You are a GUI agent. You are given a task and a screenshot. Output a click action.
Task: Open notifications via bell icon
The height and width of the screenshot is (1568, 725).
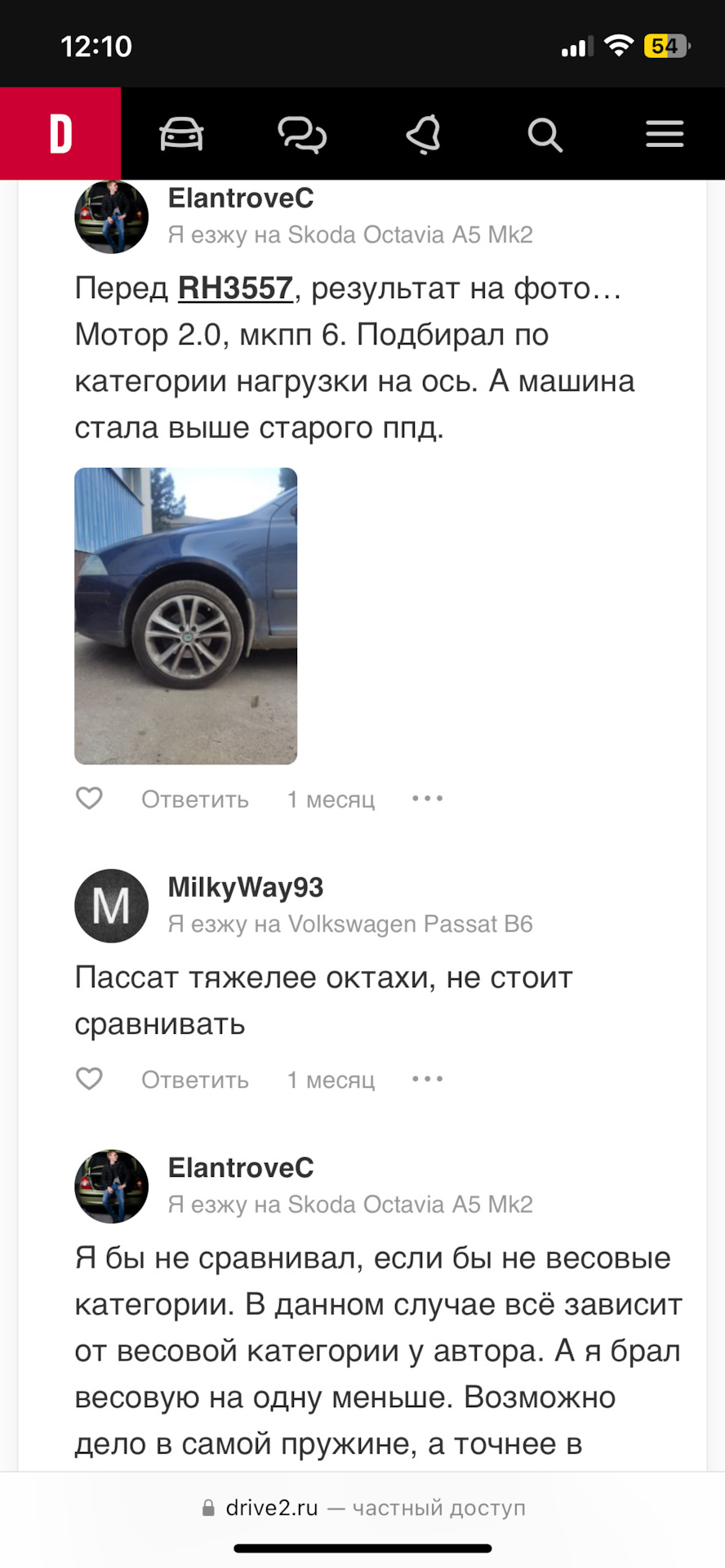tap(424, 133)
